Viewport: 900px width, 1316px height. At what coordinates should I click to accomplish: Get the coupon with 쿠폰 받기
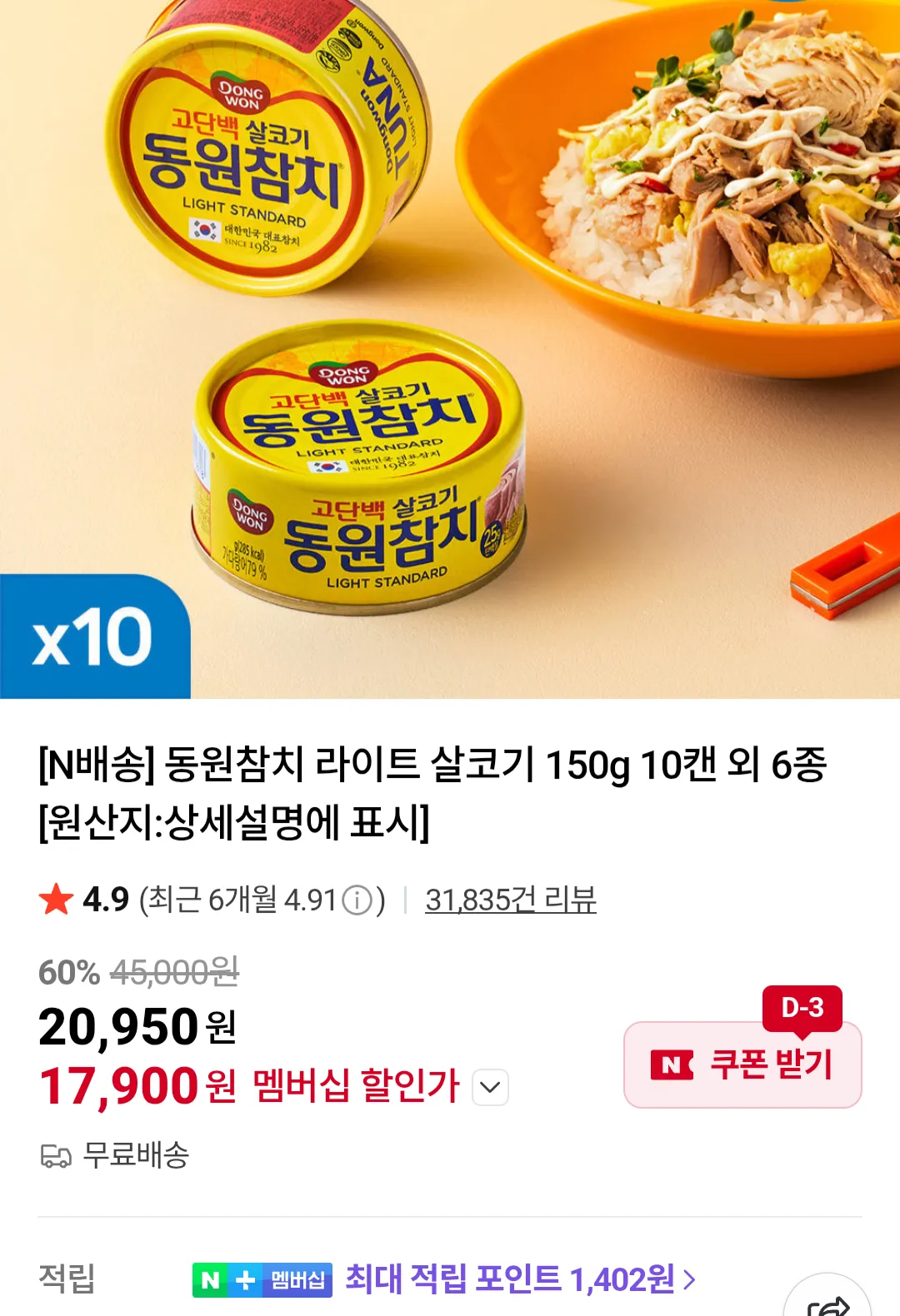(x=742, y=1064)
